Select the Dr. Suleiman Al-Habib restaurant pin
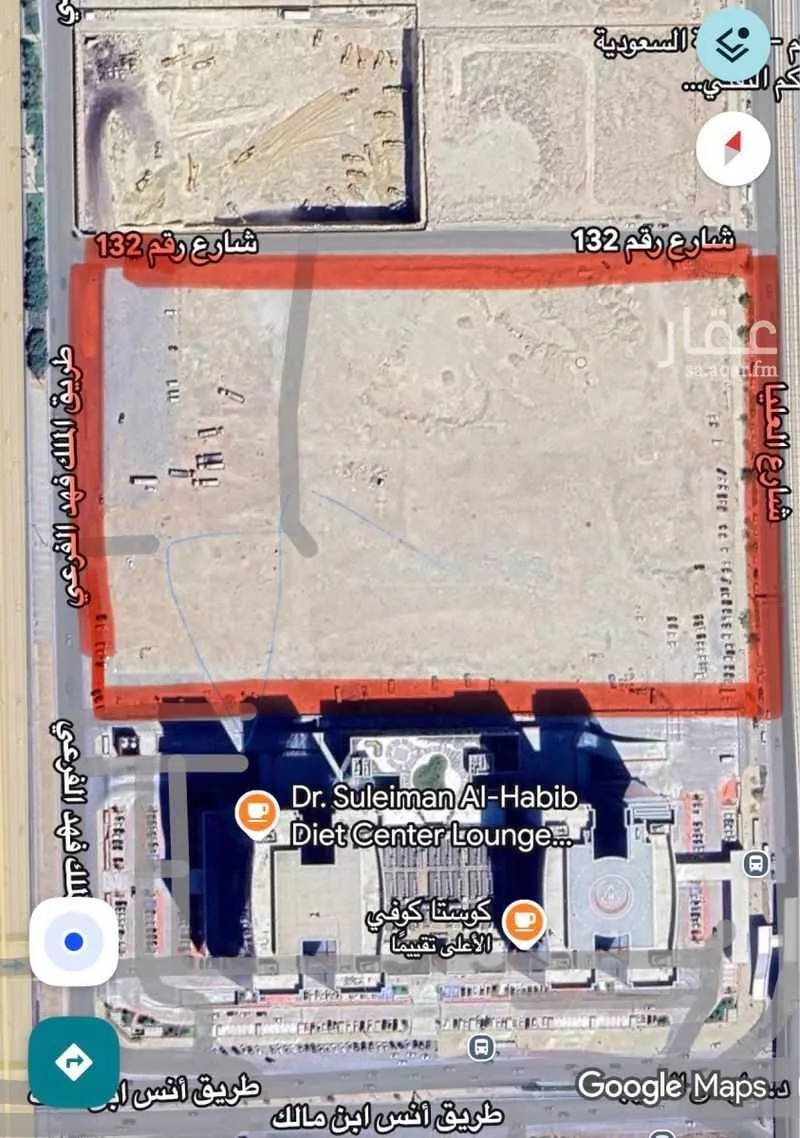The image size is (800, 1138). [257, 813]
